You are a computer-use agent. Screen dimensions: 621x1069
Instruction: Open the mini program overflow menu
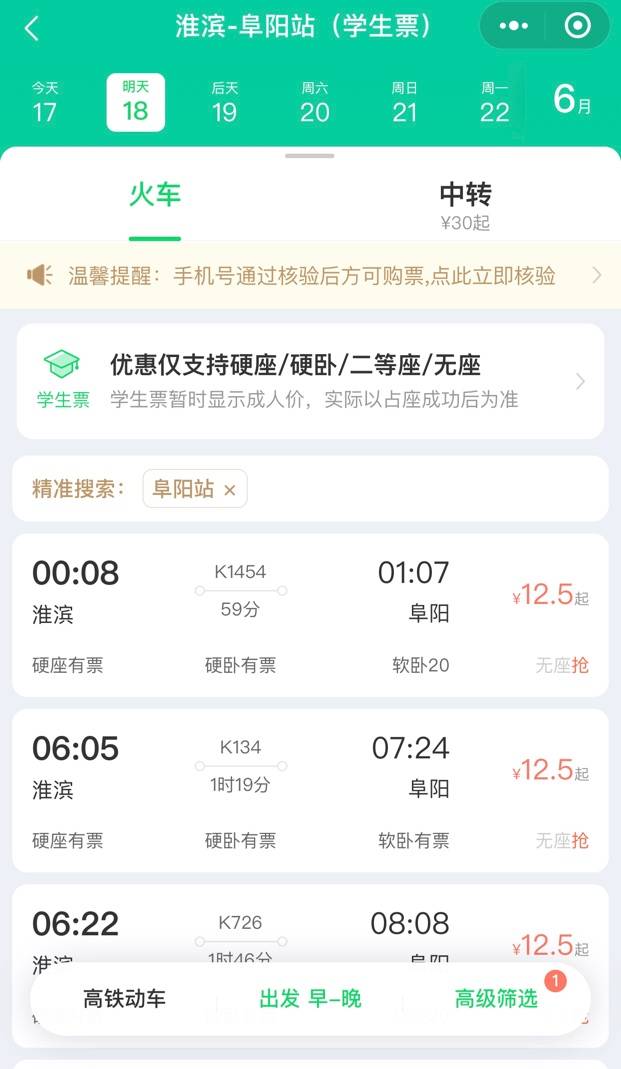[513, 26]
